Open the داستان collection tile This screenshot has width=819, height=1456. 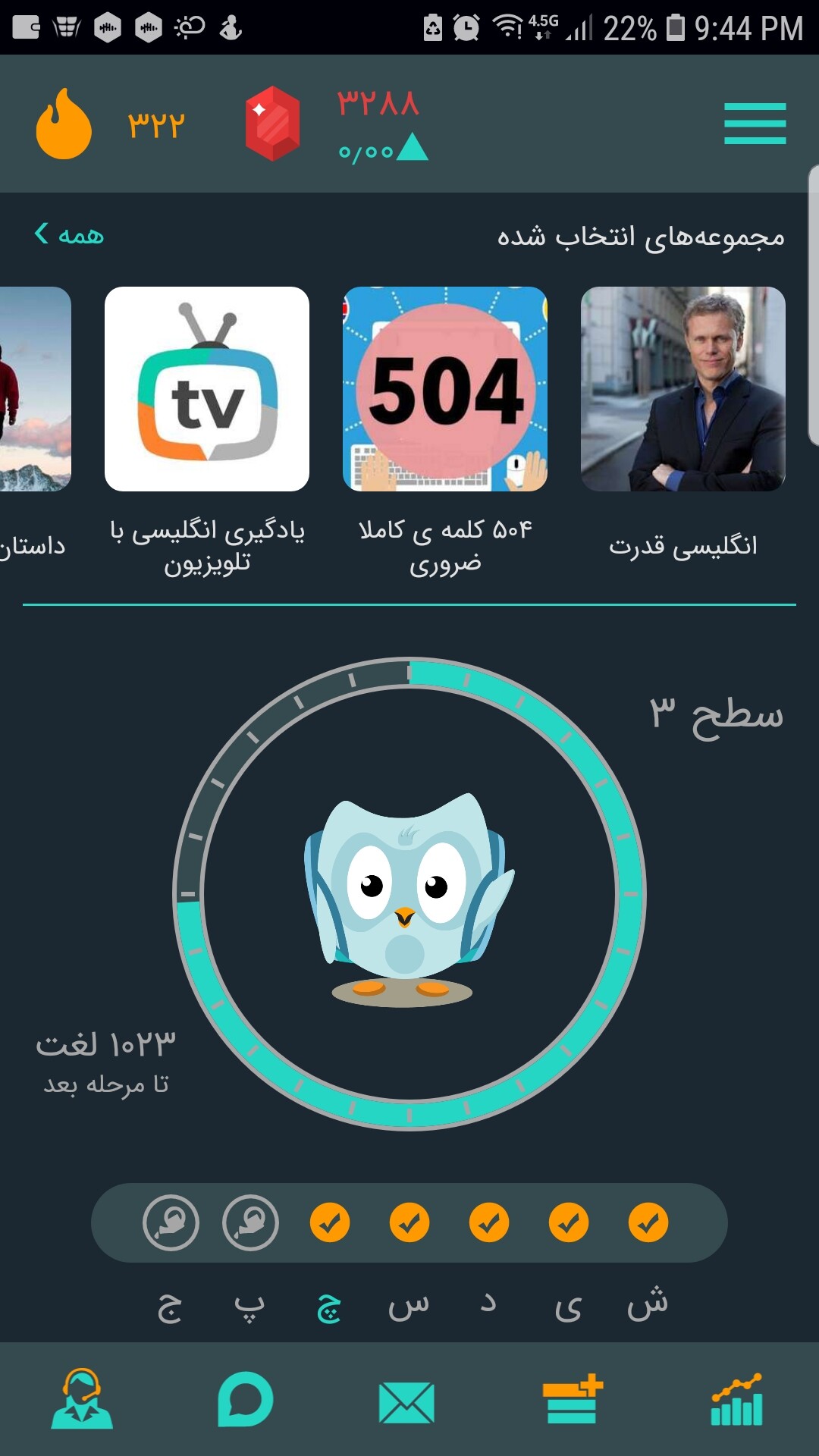pos(36,389)
